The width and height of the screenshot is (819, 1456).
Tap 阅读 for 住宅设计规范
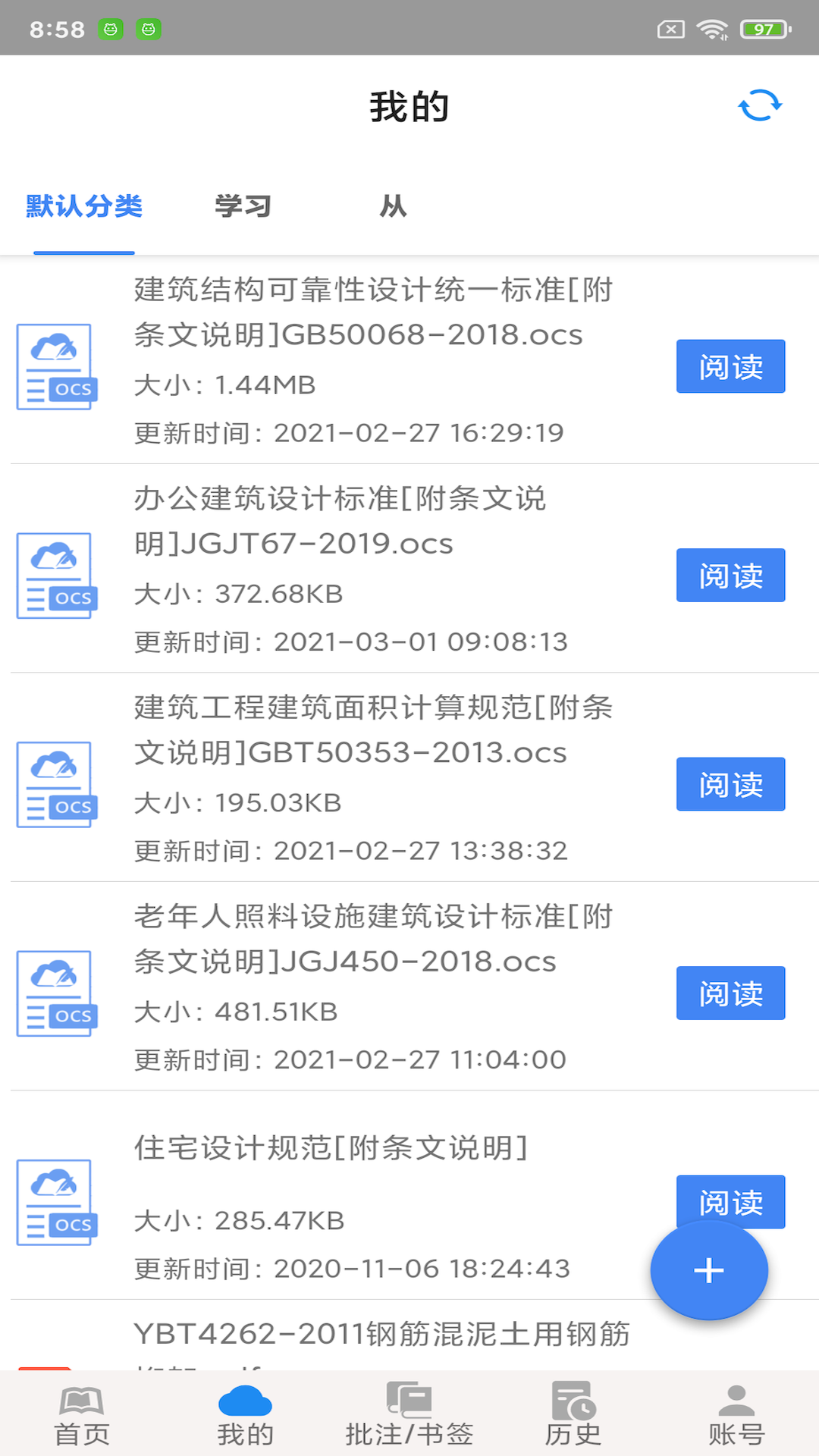730,1194
